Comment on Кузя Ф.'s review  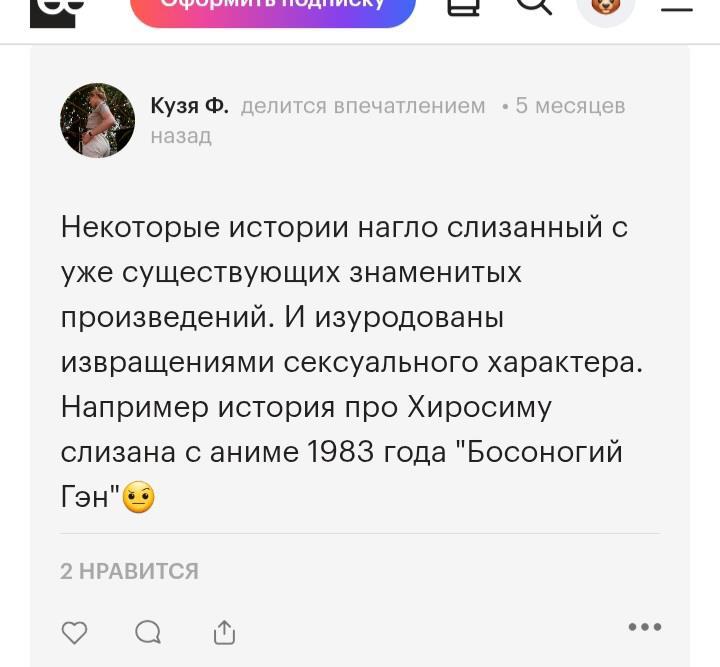(148, 631)
